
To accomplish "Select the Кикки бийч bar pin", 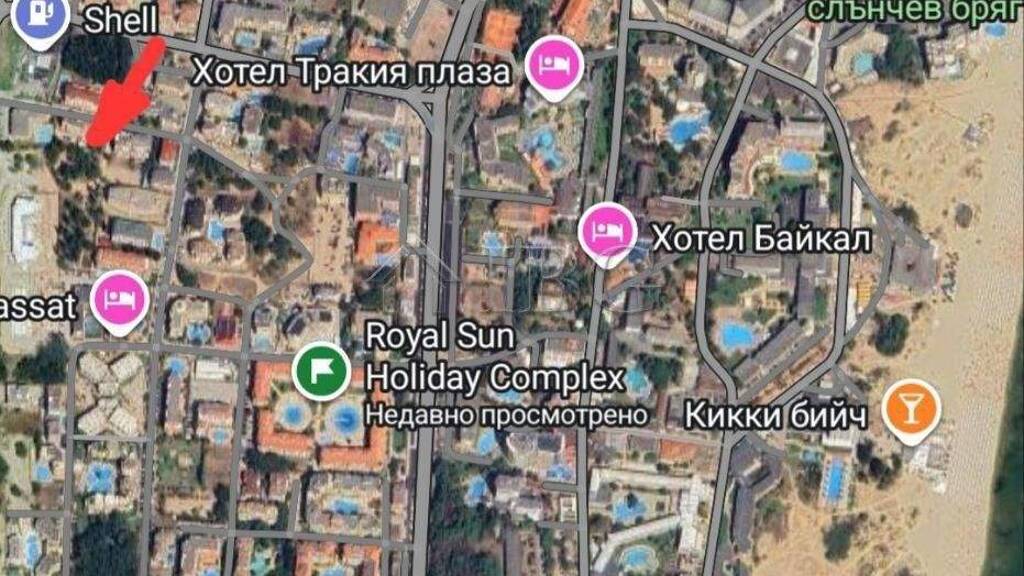I will pyautogui.click(x=911, y=411).
